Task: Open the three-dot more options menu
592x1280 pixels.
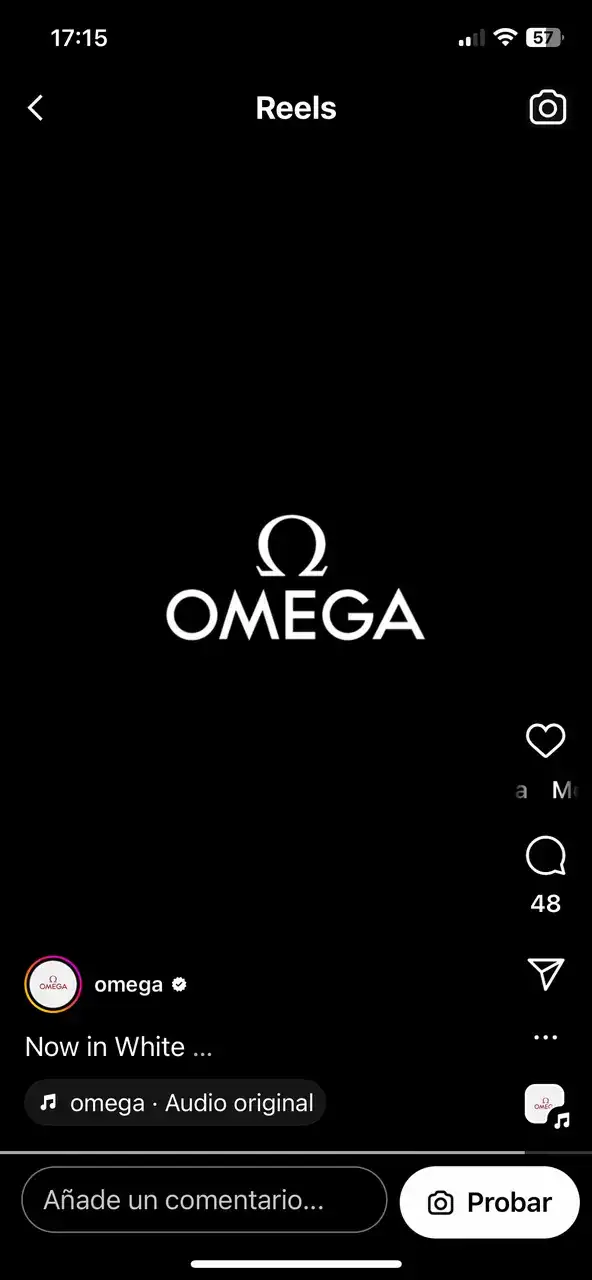Action: 546,1037
